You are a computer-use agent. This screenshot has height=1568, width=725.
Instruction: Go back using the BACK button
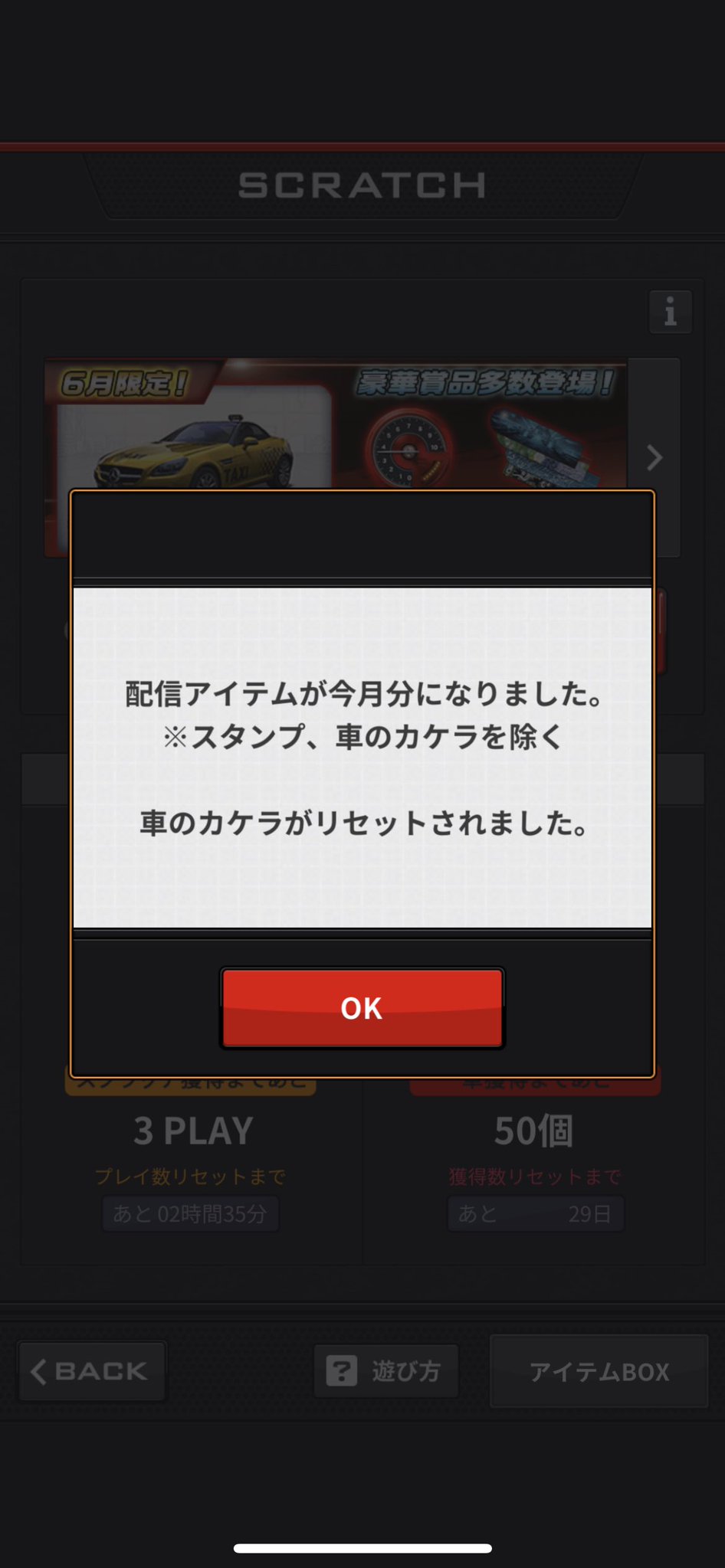point(92,1371)
